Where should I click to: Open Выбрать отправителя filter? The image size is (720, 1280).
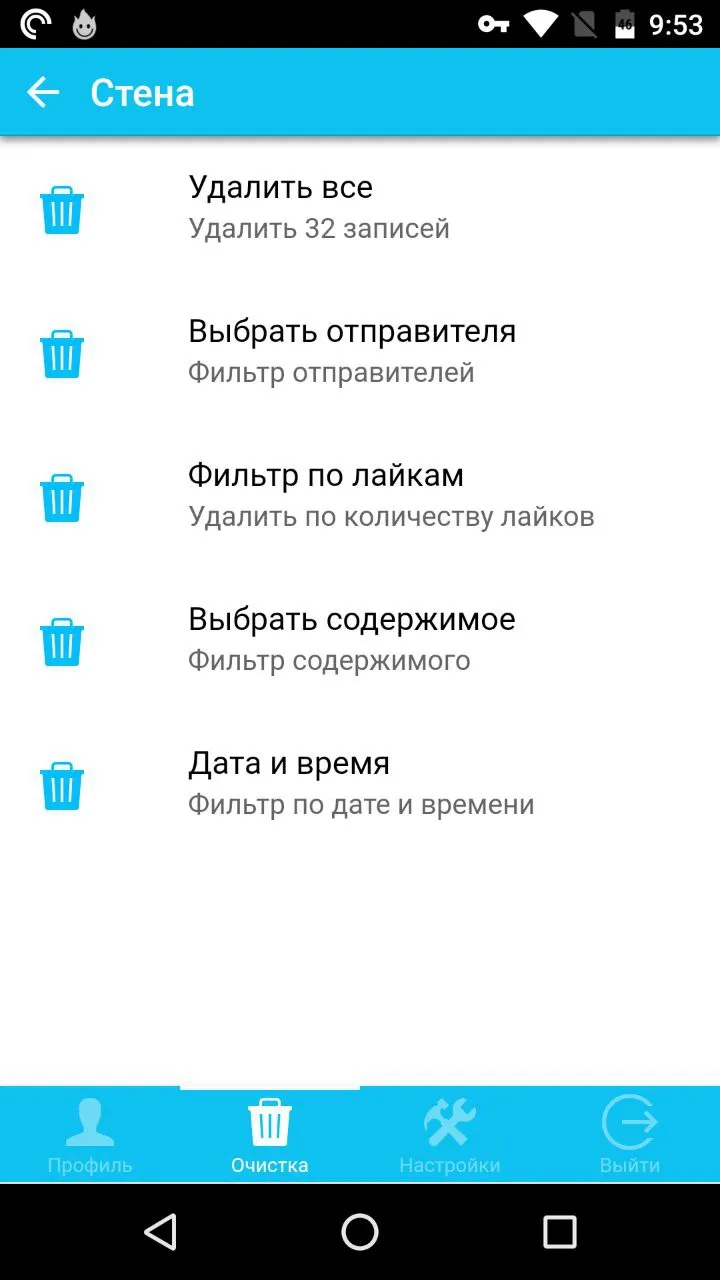[x=360, y=354]
